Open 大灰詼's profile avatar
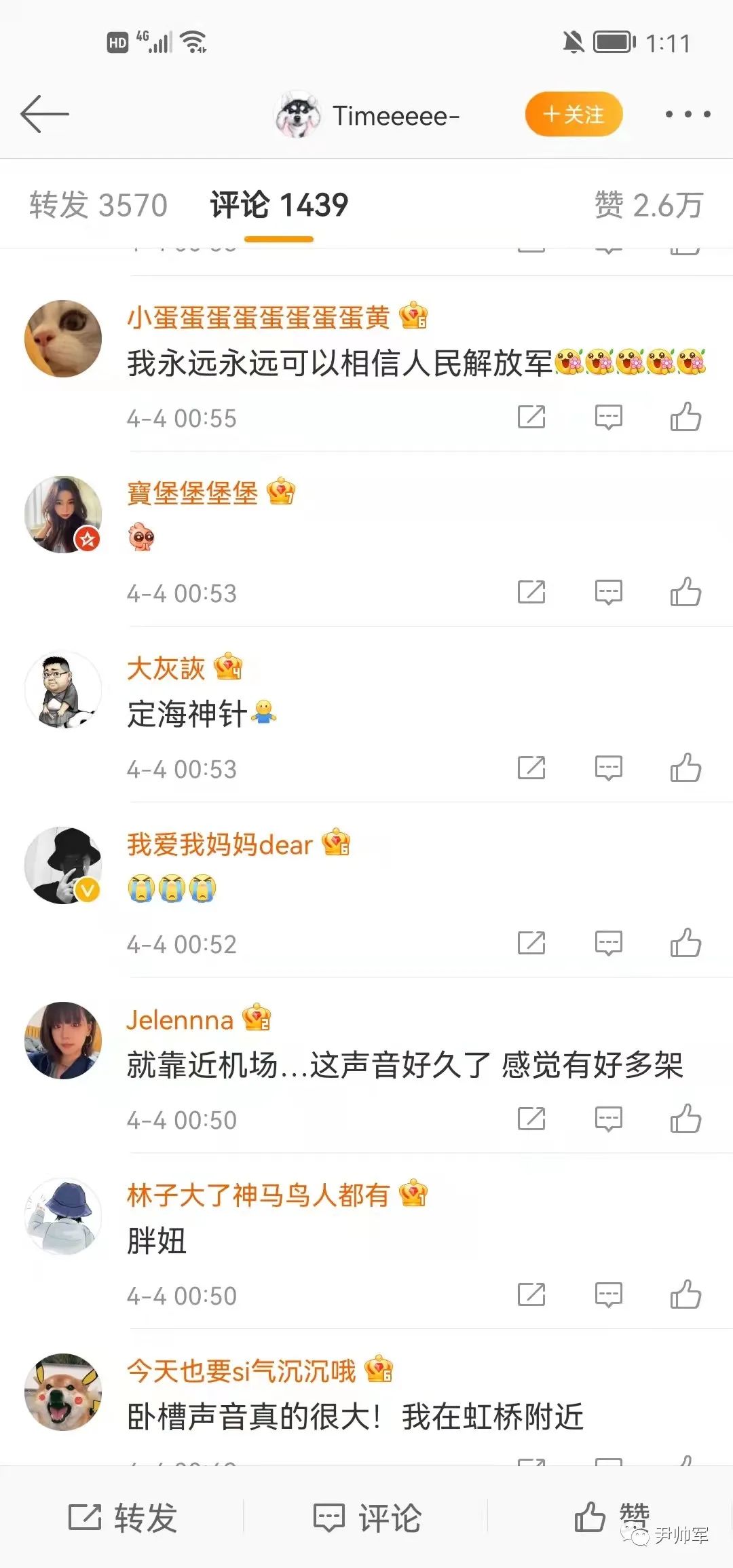Screen dimensions: 733x1568 pyautogui.click(x=63, y=690)
